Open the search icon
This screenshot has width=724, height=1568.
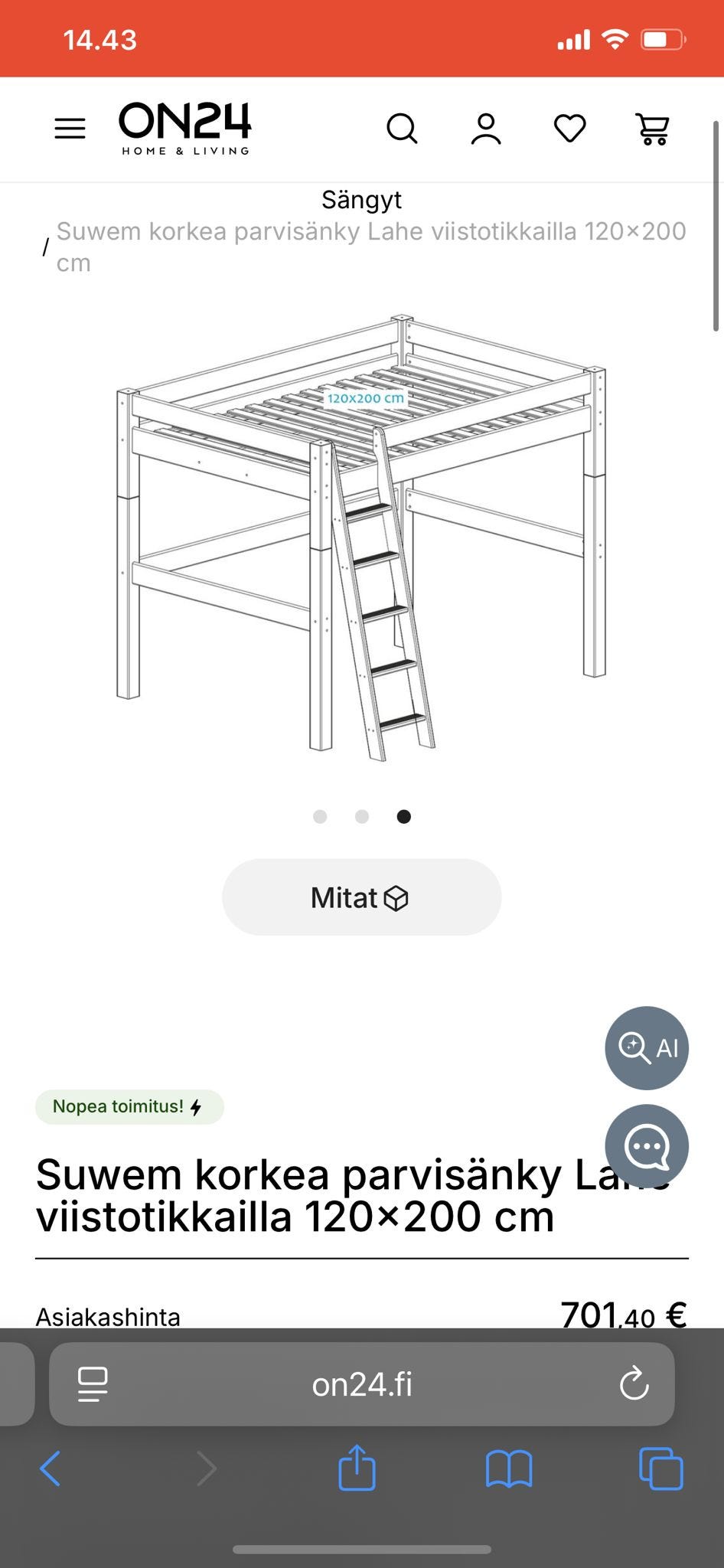pyautogui.click(x=402, y=129)
